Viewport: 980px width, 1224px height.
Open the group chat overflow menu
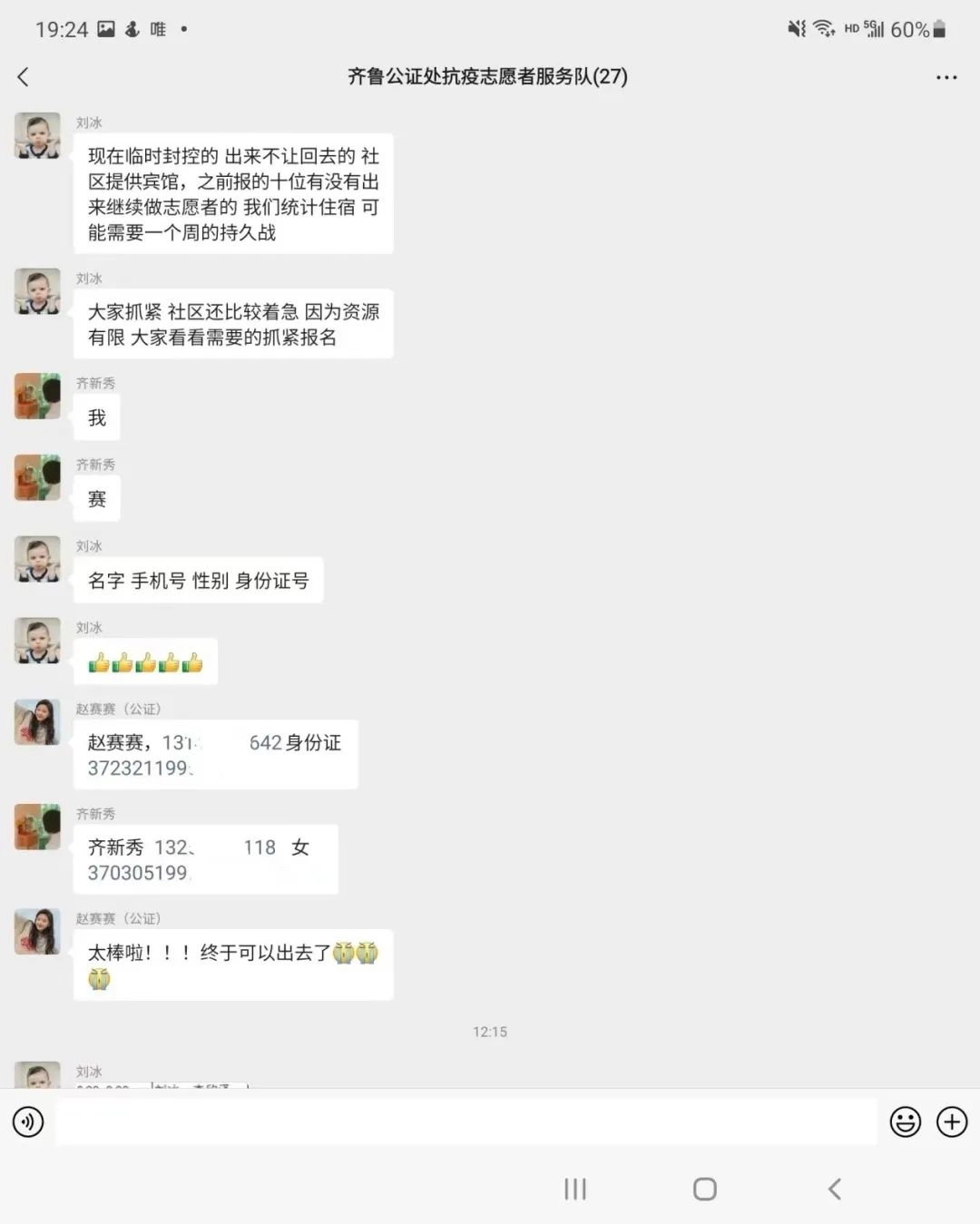click(946, 78)
